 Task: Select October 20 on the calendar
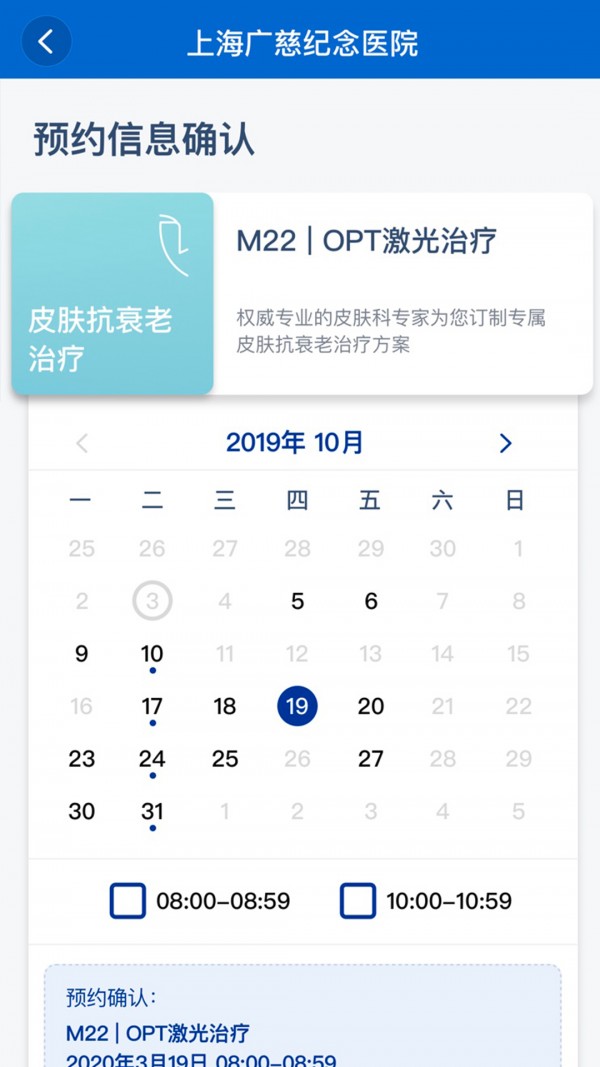[x=371, y=706]
